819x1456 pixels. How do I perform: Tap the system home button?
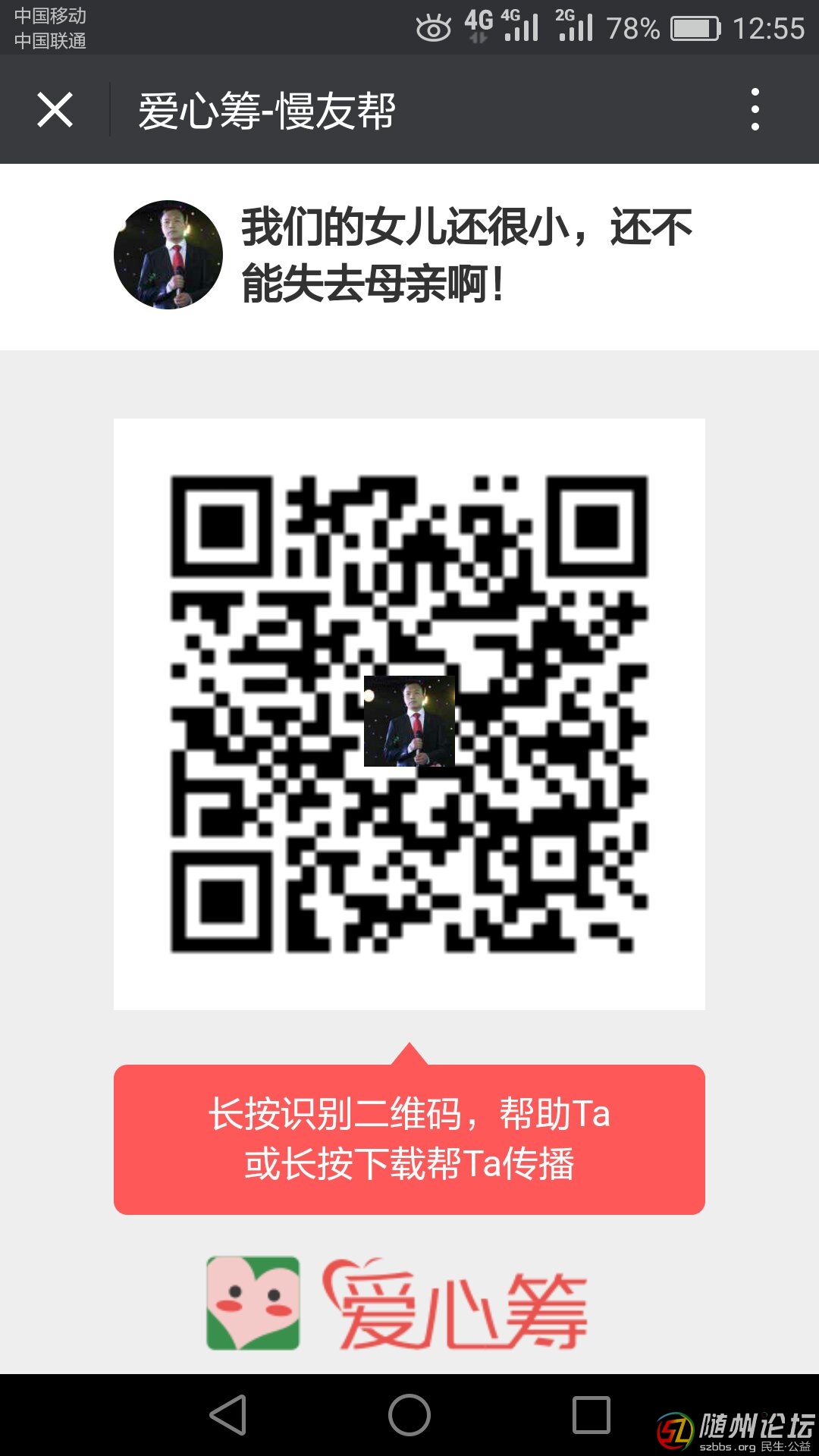(409, 1415)
